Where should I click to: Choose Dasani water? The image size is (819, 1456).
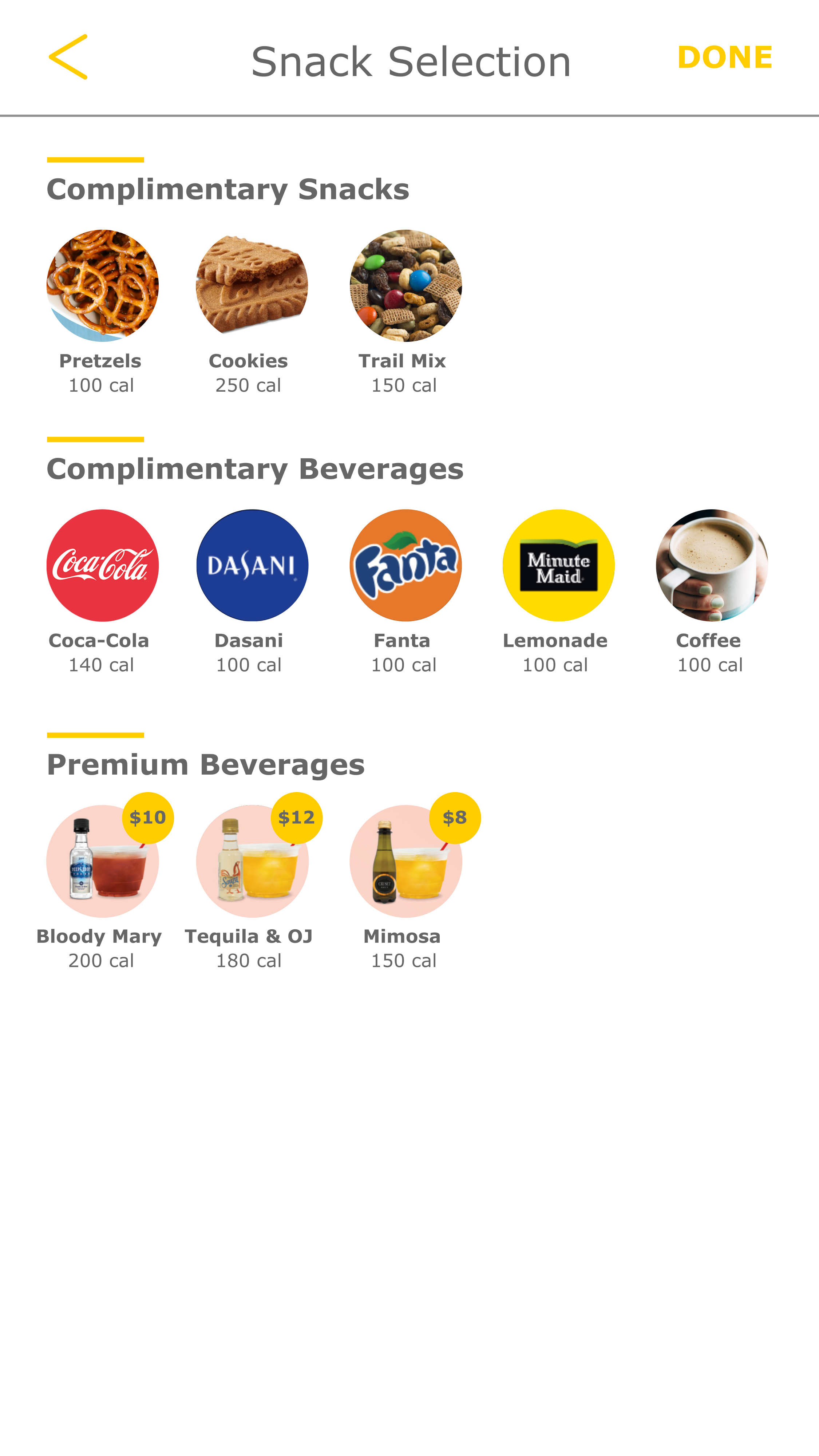pyautogui.click(x=252, y=565)
